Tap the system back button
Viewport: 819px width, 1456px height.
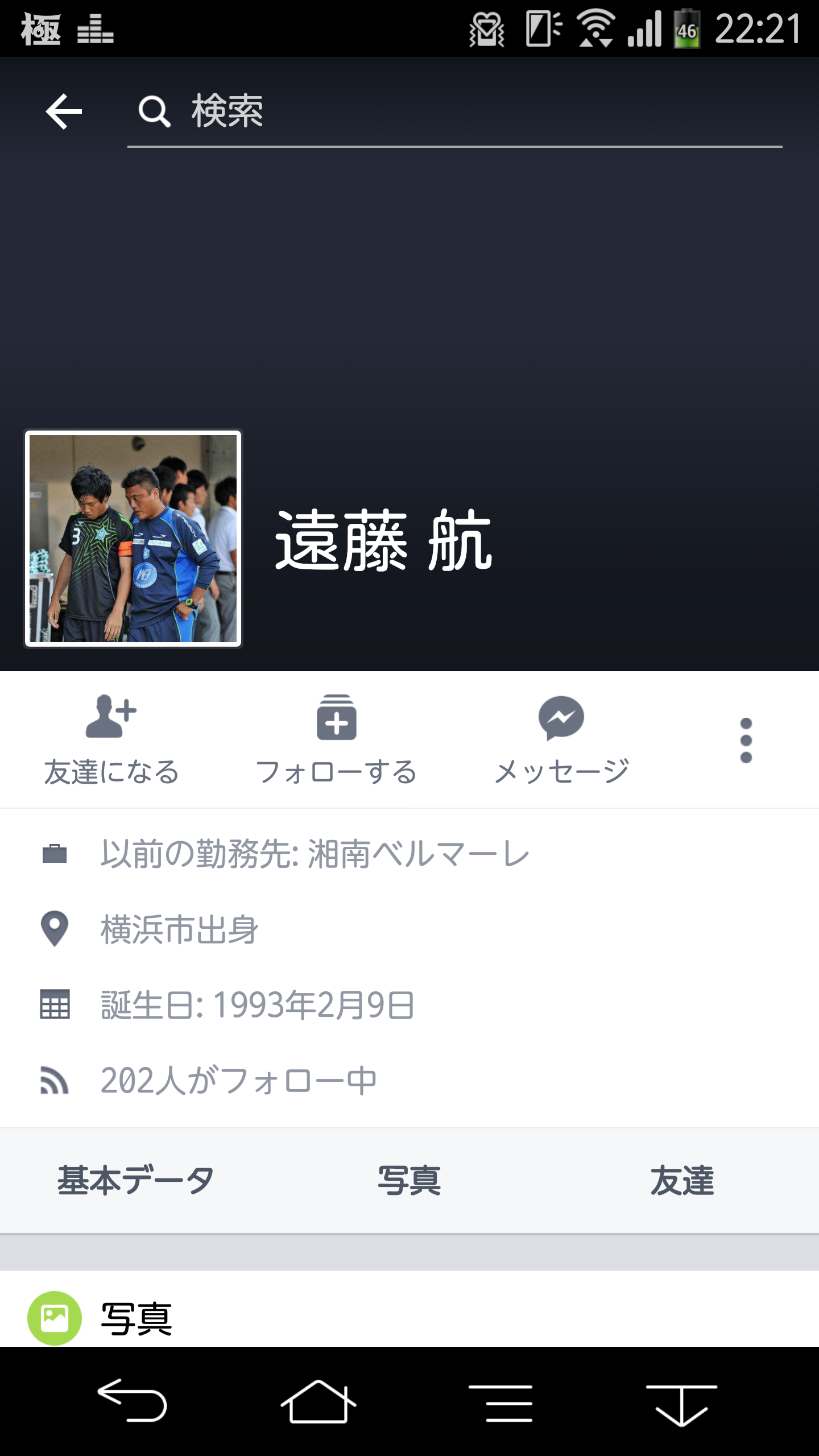[x=132, y=1401]
